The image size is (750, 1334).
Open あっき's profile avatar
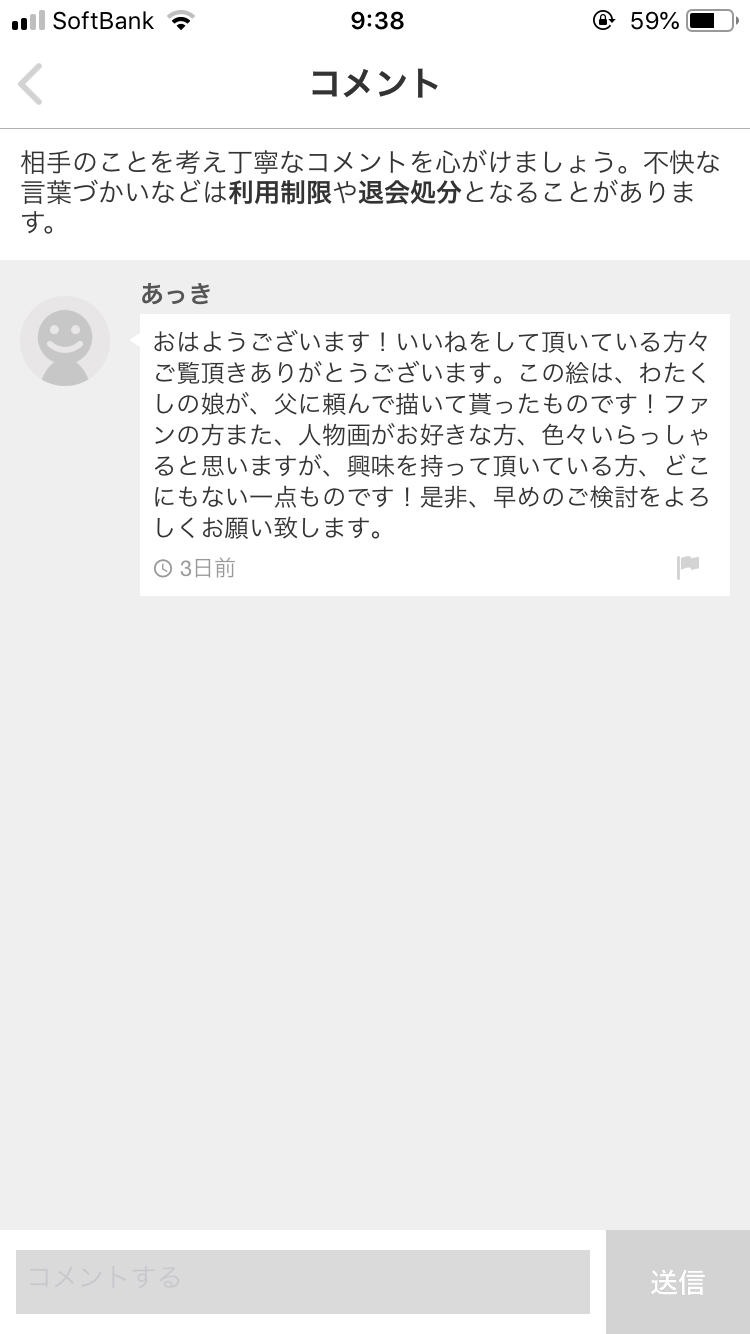[x=65, y=341]
